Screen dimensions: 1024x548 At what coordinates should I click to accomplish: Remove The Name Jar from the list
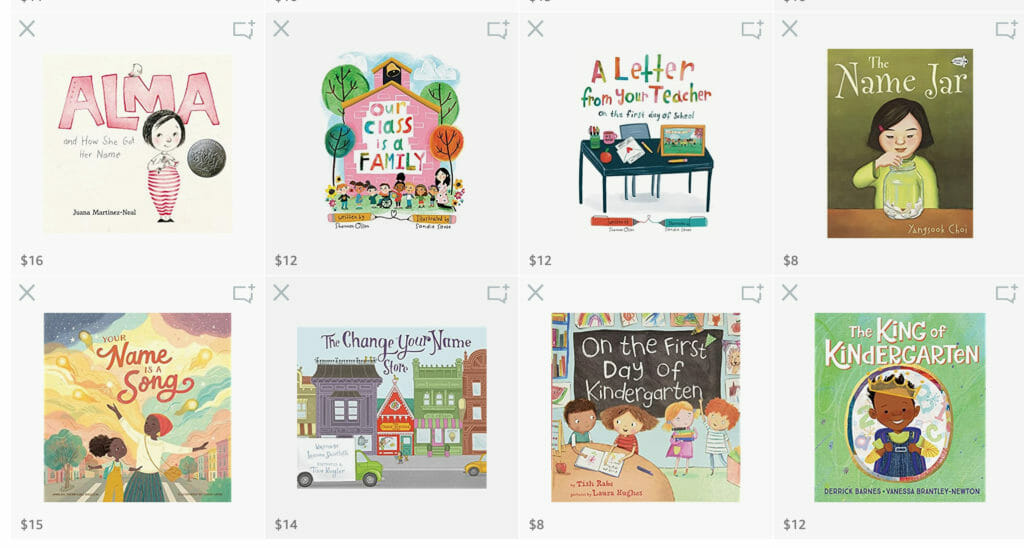point(789,29)
